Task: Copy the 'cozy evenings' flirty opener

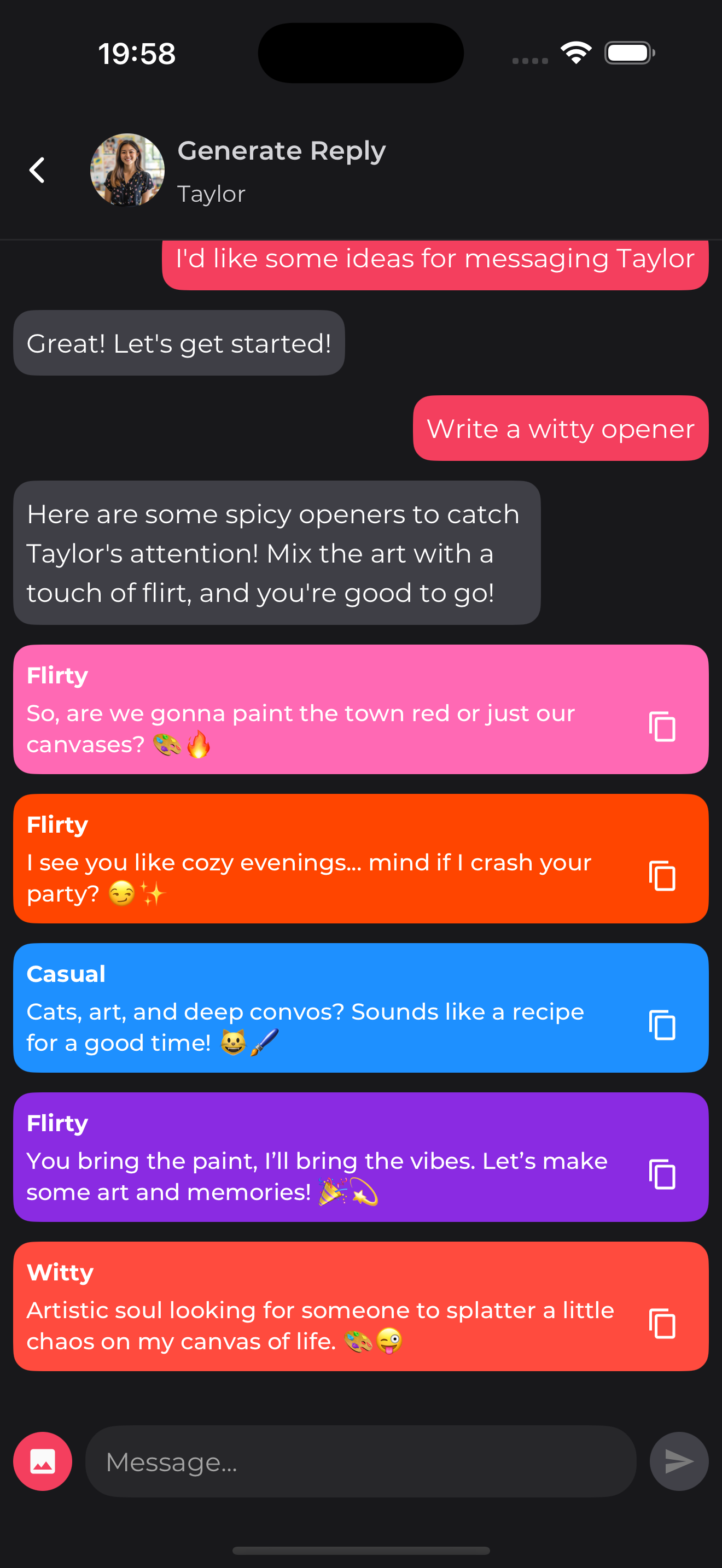Action: pos(662,875)
